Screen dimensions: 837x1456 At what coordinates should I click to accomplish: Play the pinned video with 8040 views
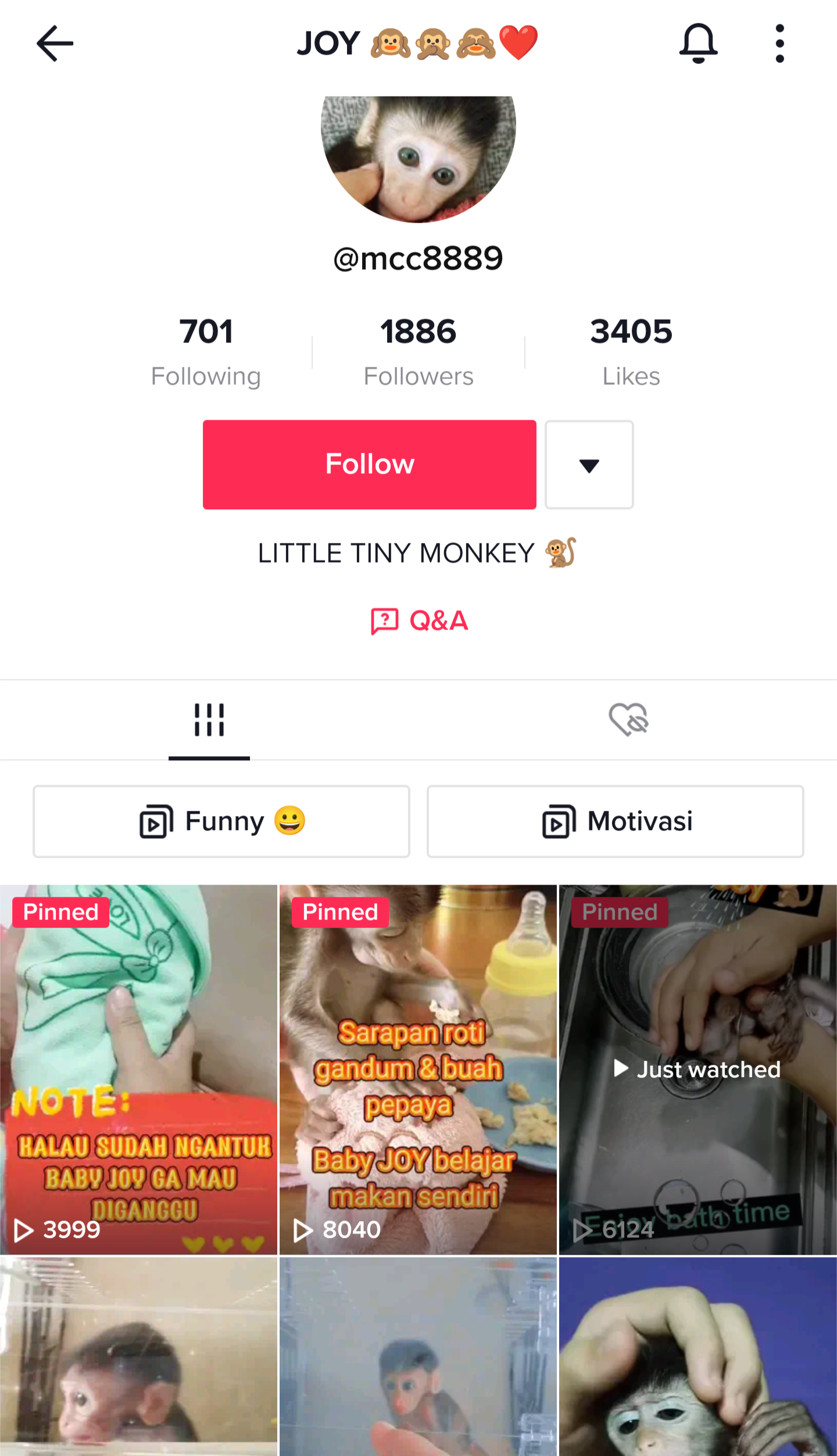coord(418,1069)
